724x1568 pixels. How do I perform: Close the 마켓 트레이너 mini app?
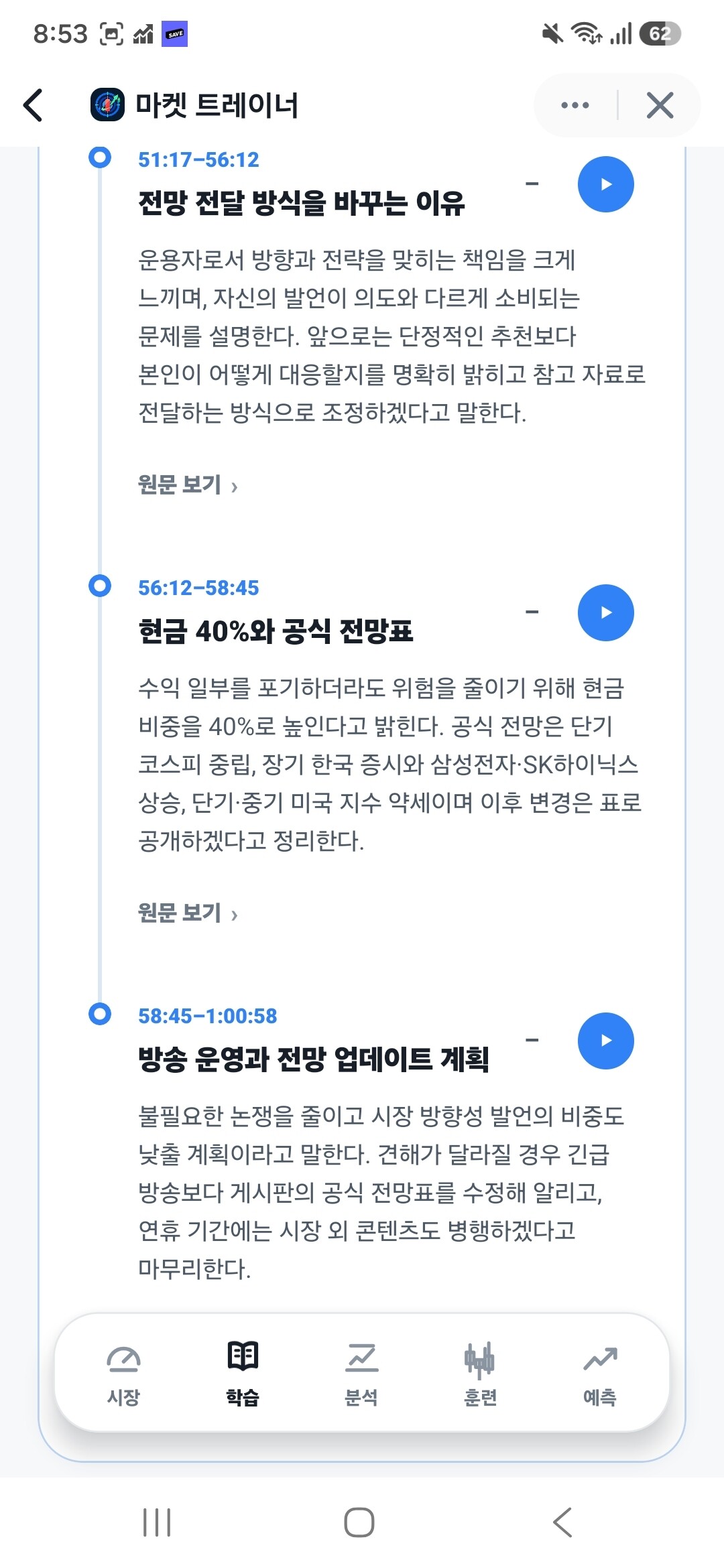pos(660,105)
